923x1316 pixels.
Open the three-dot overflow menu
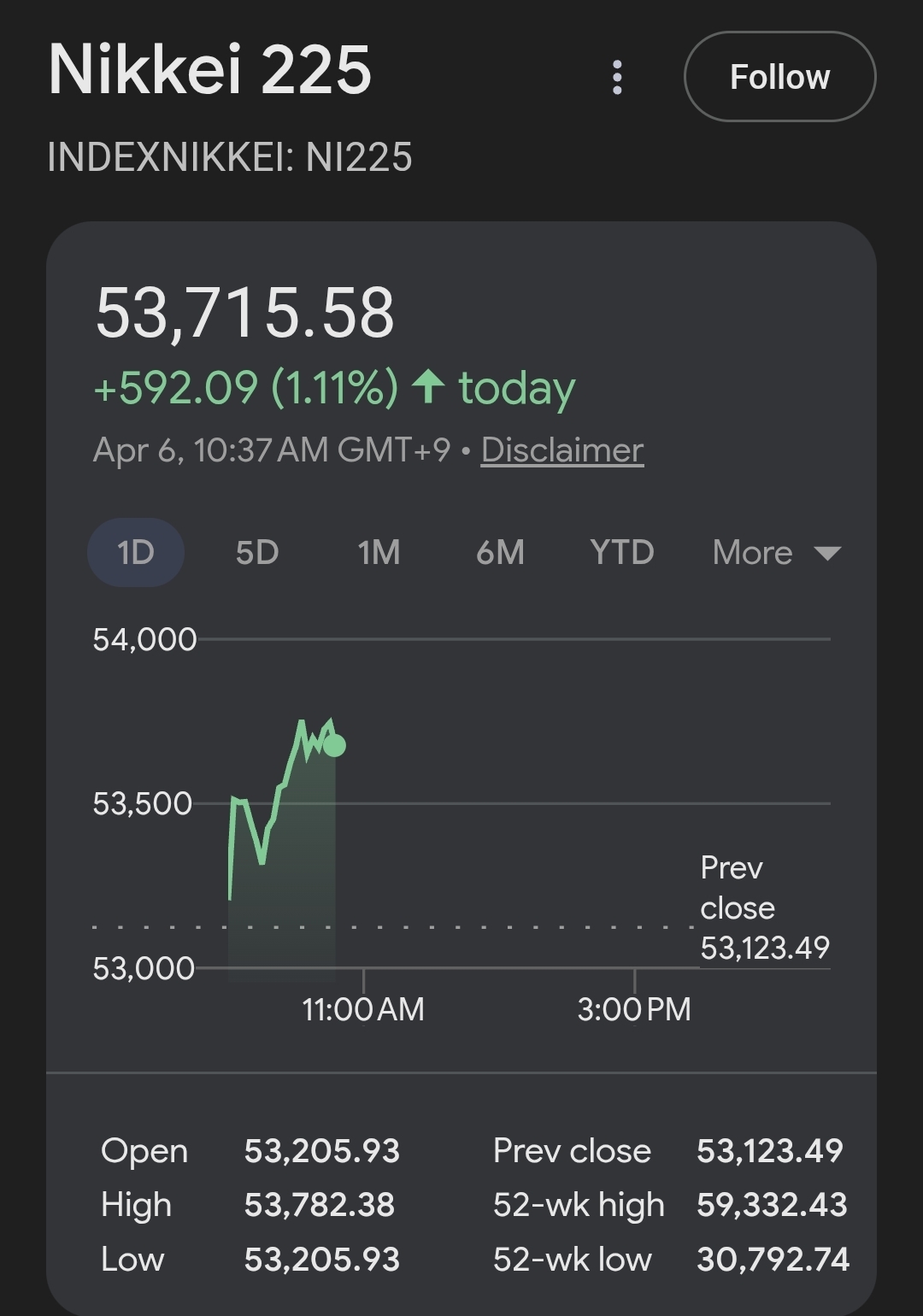[x=617, y=77]
